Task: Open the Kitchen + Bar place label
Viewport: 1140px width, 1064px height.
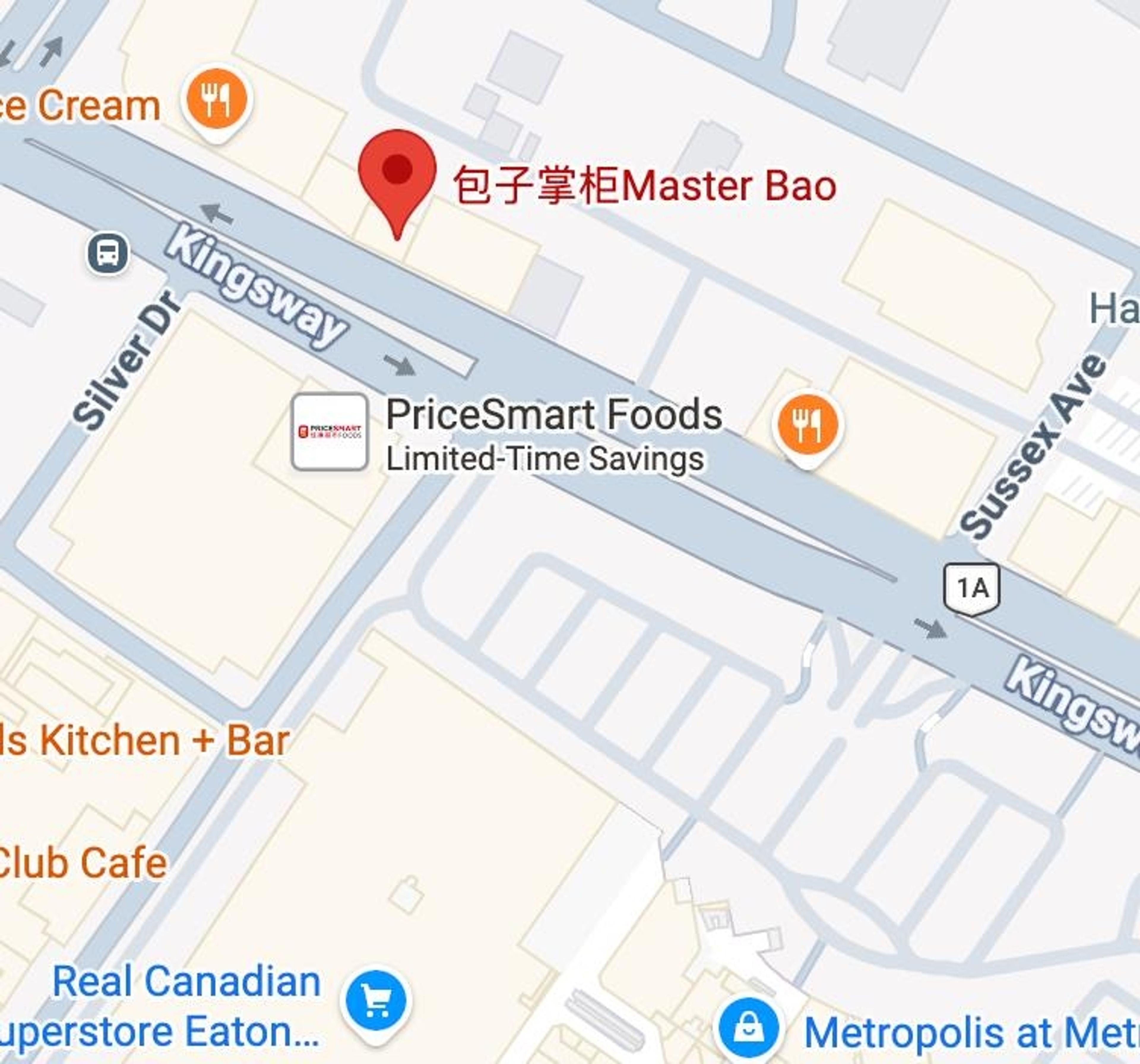Action: coord(143,741)
